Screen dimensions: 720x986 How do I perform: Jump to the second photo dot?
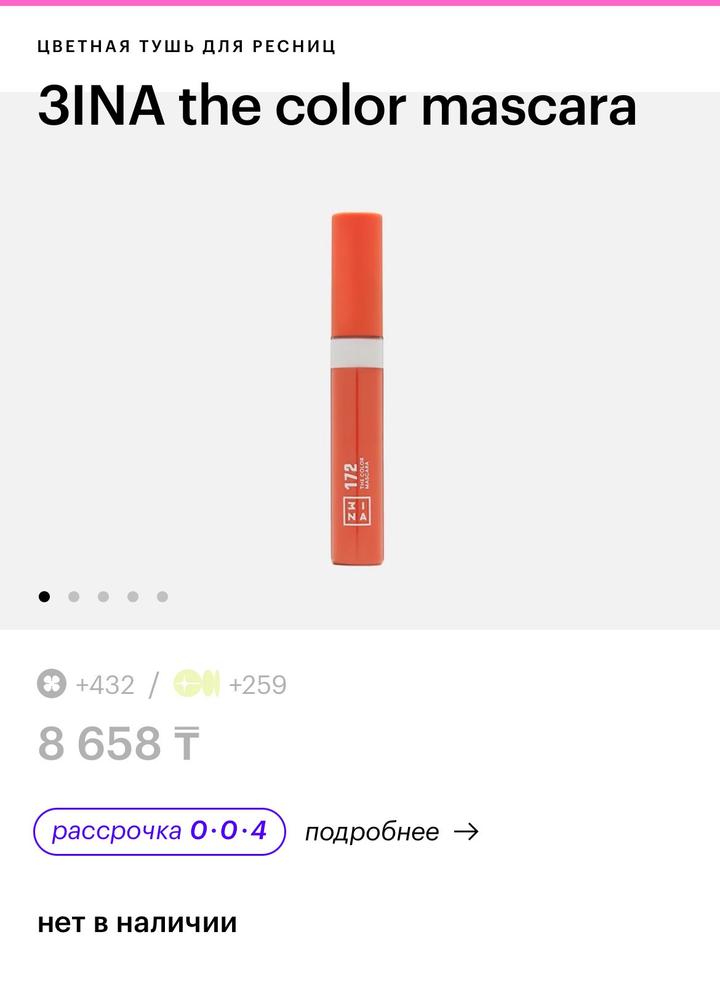[74, 597]
